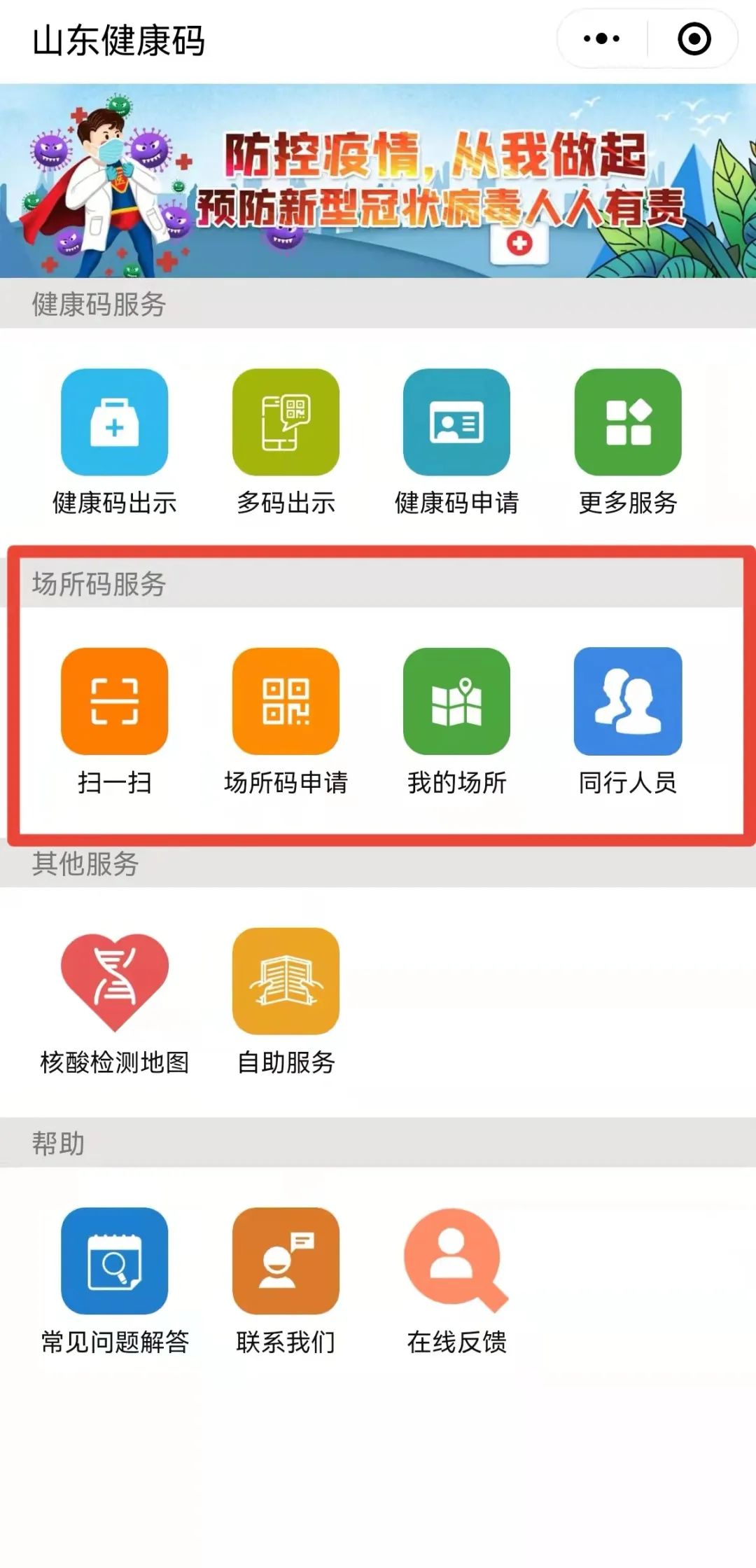Open 健康码出示 to show health code

[x=114, y=423]
